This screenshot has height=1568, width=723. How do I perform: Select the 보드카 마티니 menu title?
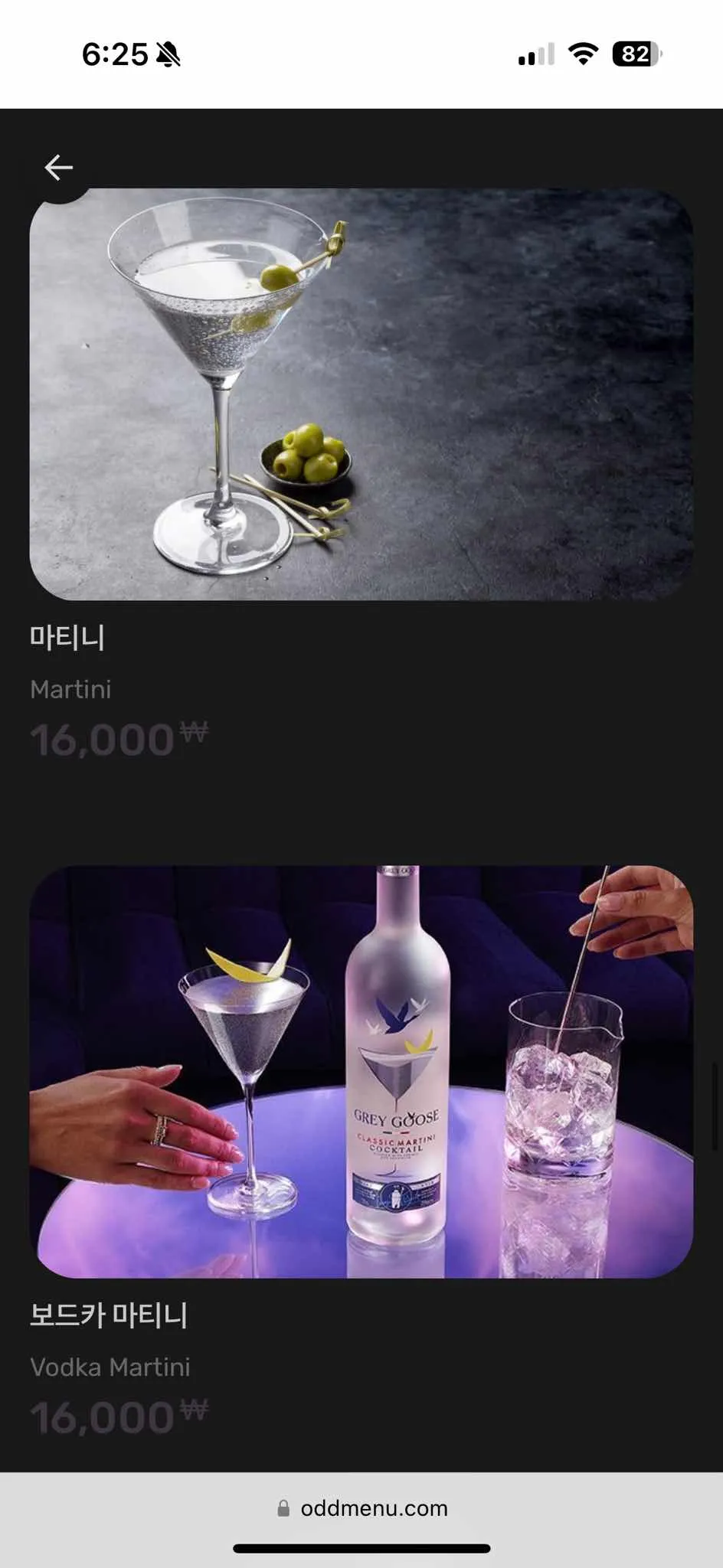click(109, 1315)
